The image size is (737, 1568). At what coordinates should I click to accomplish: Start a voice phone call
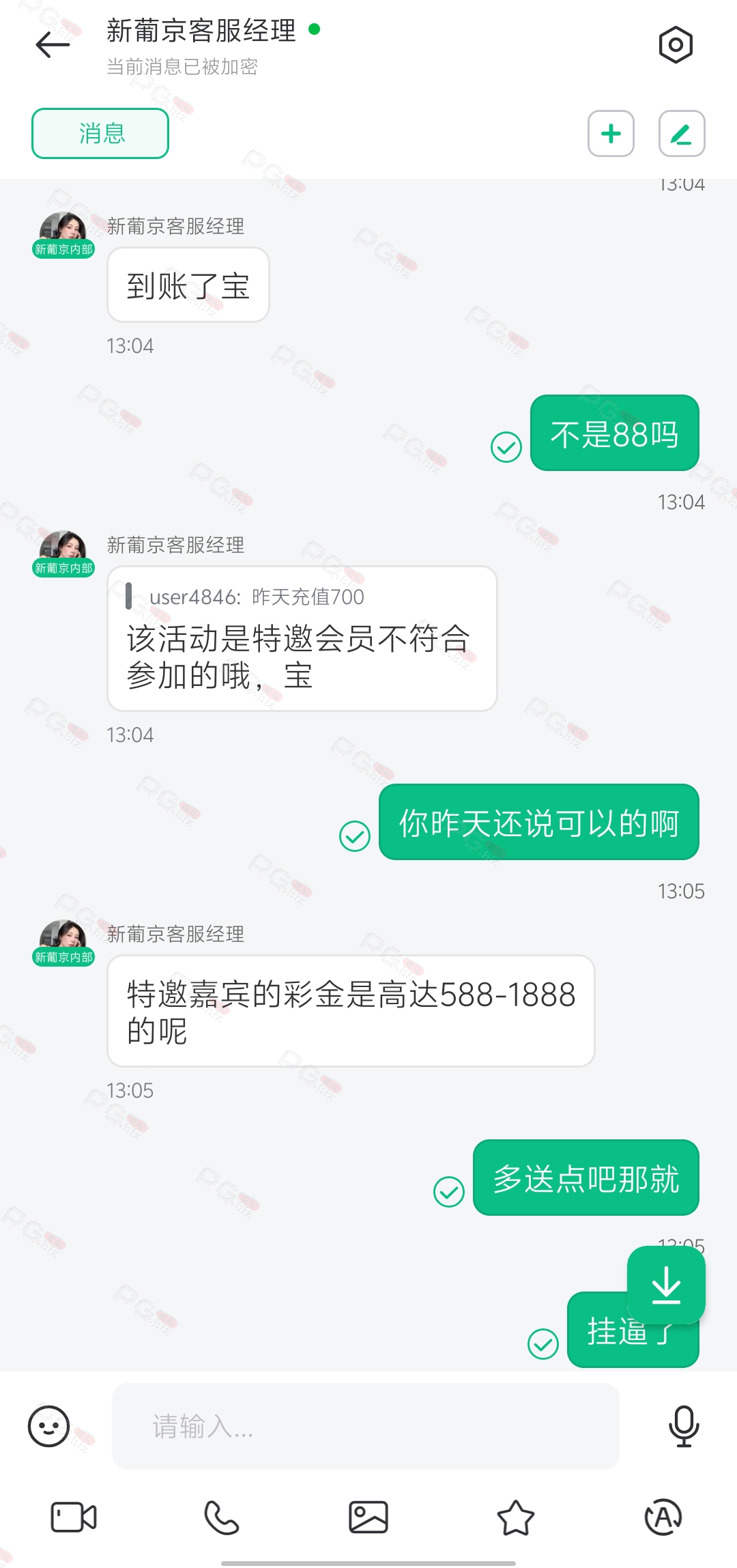point(221,1517)
